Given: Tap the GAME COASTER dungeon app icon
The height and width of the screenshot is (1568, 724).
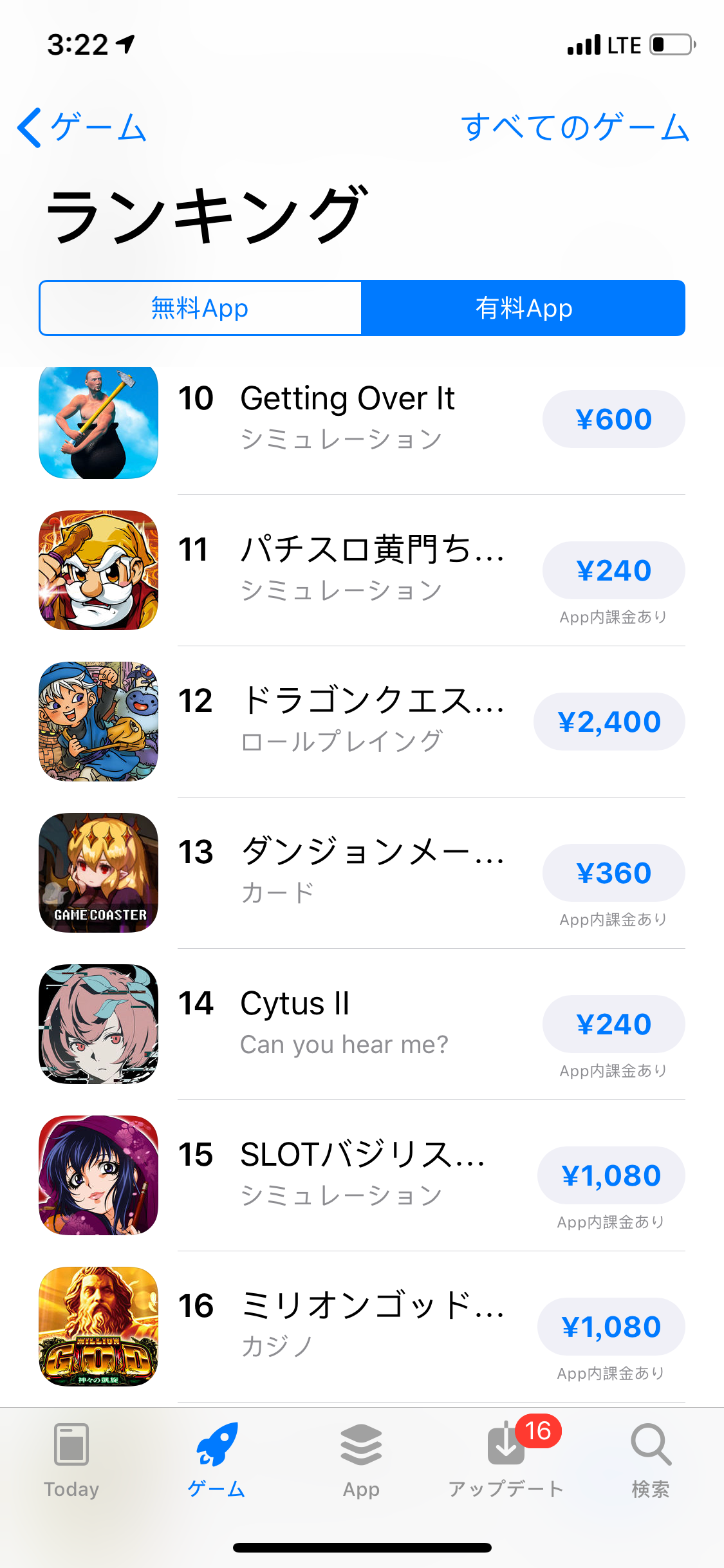Looking at the screenshot, I should pos(97,872).
